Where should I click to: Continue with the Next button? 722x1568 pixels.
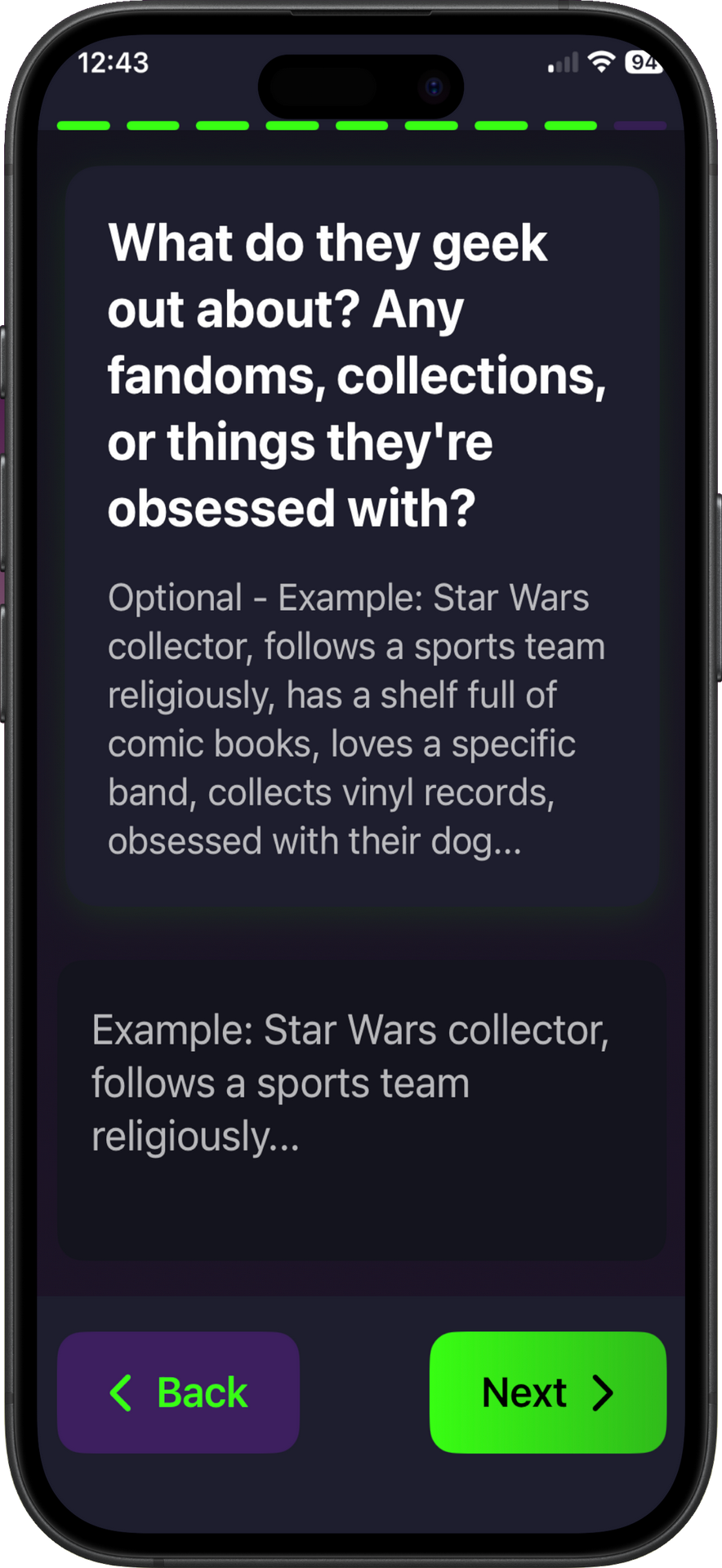coord(547,1392)
